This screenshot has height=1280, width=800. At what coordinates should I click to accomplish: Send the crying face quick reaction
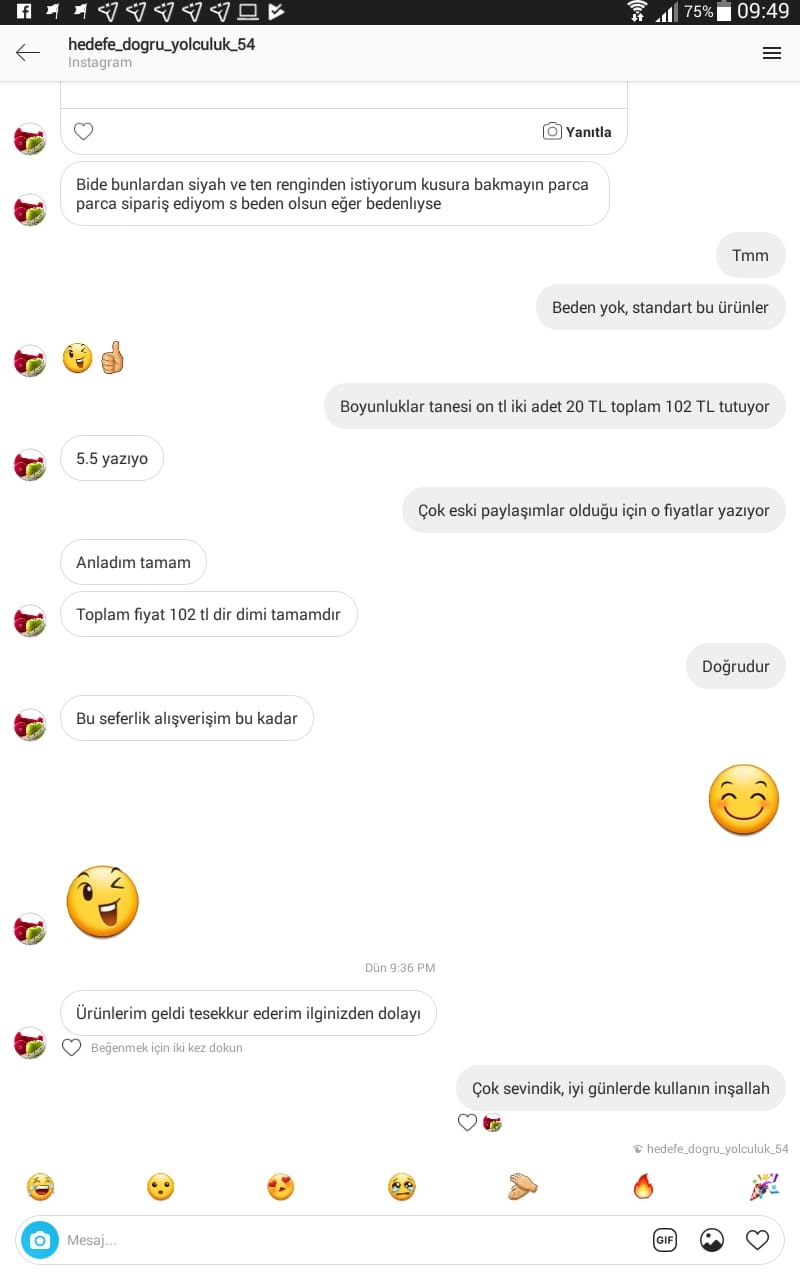tap(402, 1187)
